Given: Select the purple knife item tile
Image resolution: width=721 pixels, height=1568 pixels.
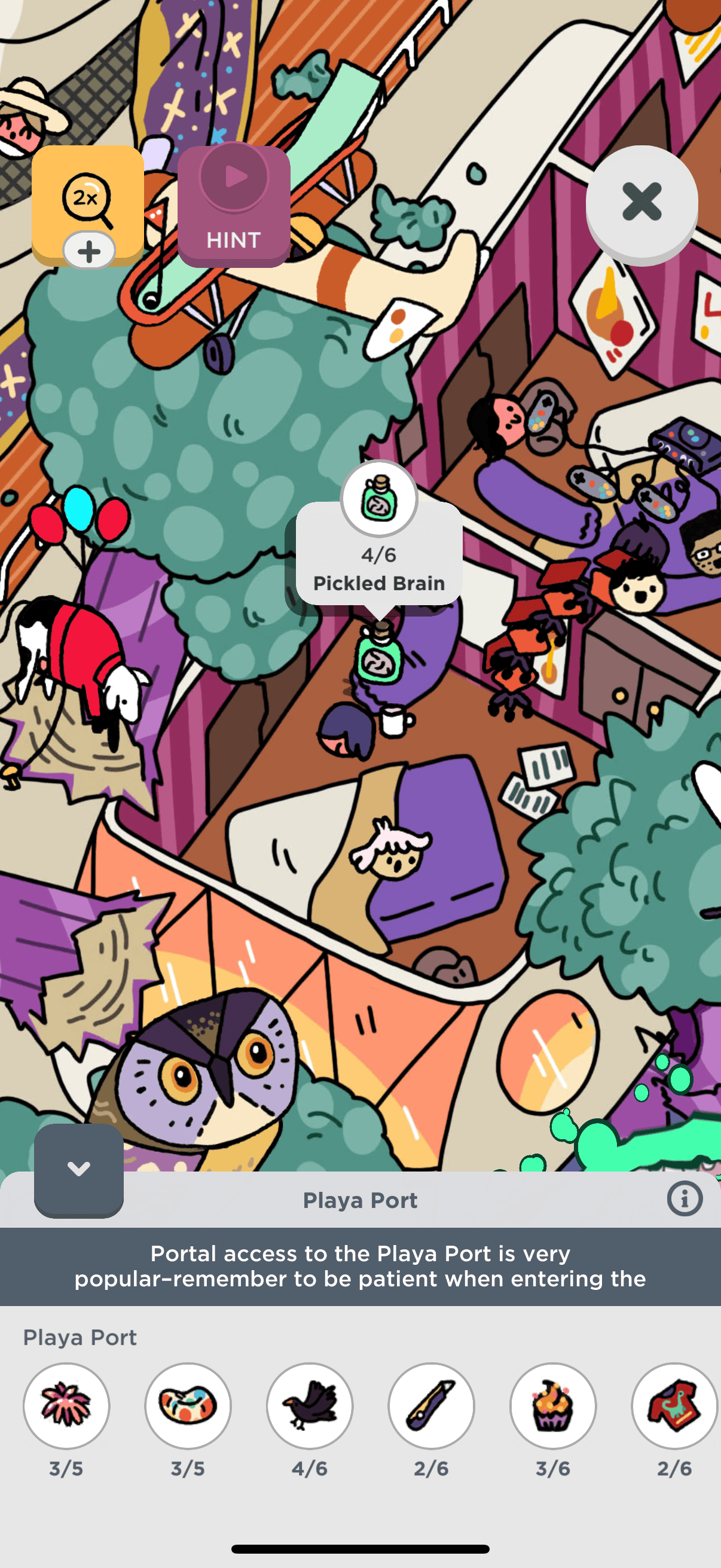Looking at the screenshot, I should (x=432, y=1405).
